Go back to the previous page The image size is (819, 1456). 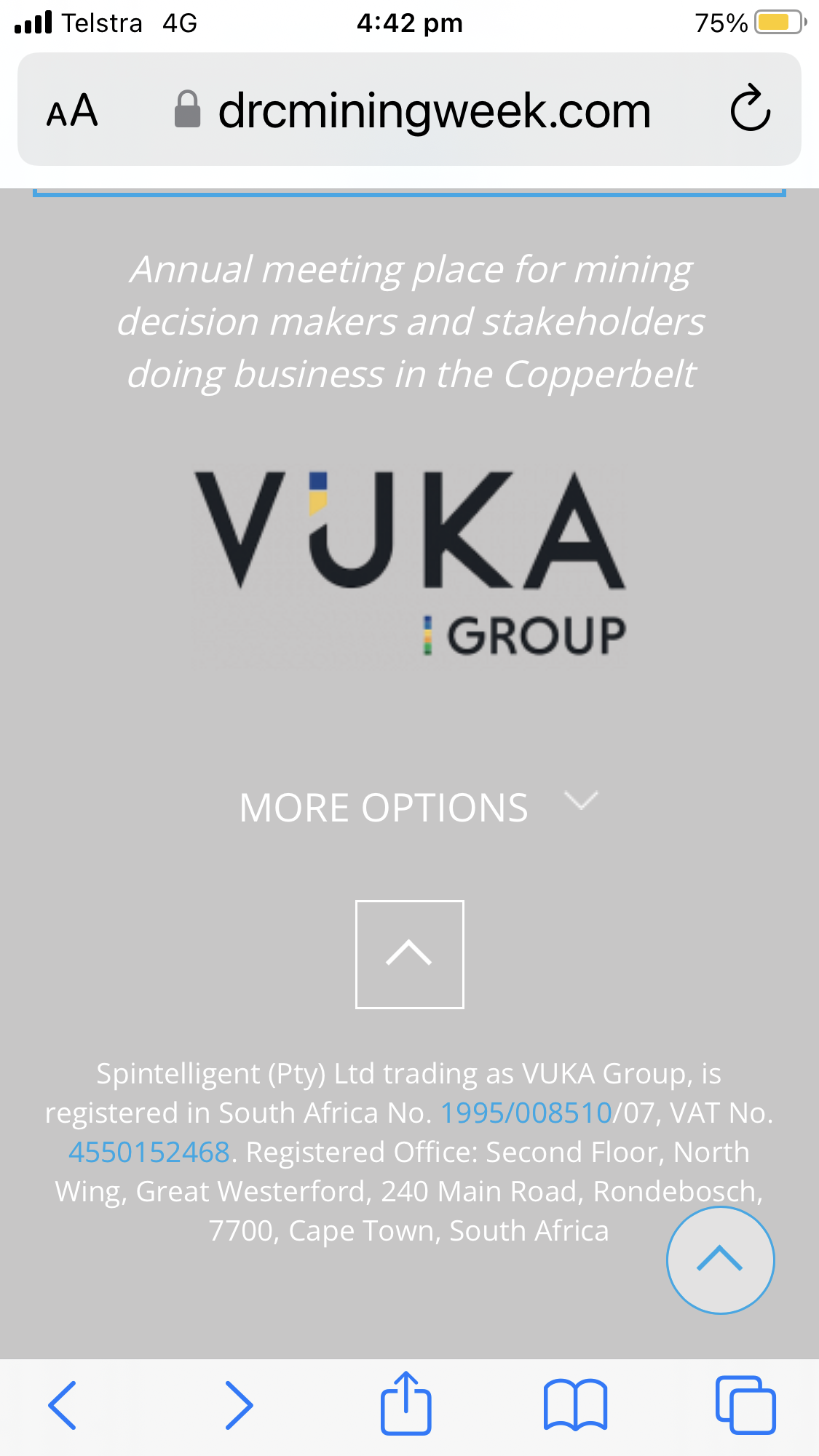click(x=63, y=1404)
